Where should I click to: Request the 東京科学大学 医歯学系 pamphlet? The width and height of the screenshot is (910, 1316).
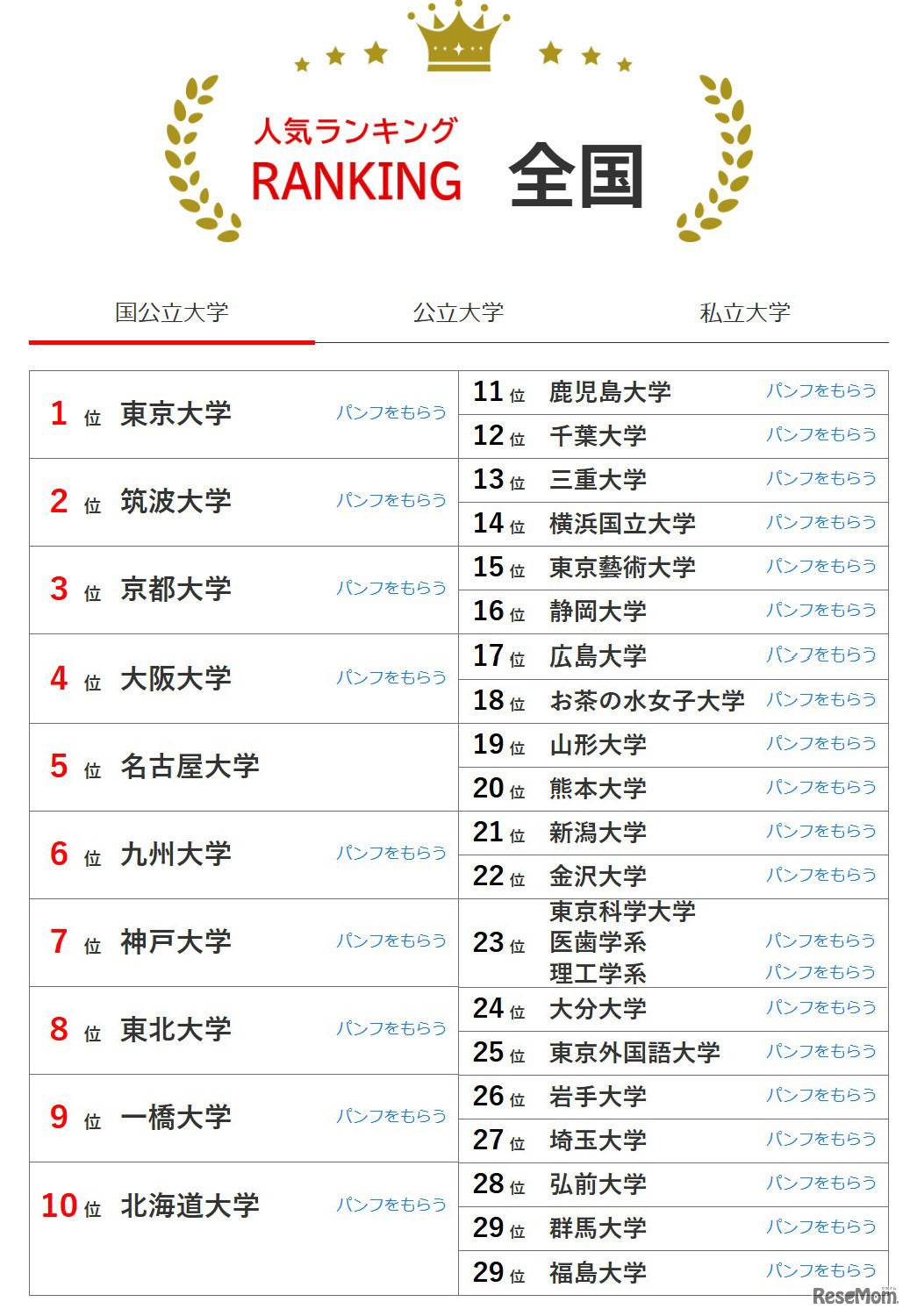pos(820,941)
